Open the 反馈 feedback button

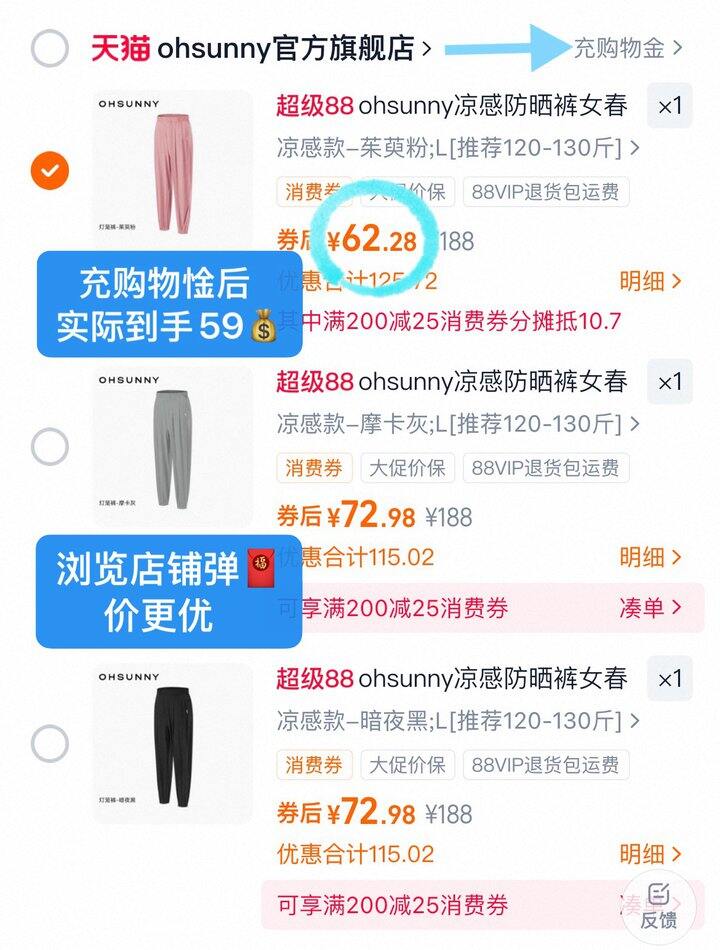[659, 905]
